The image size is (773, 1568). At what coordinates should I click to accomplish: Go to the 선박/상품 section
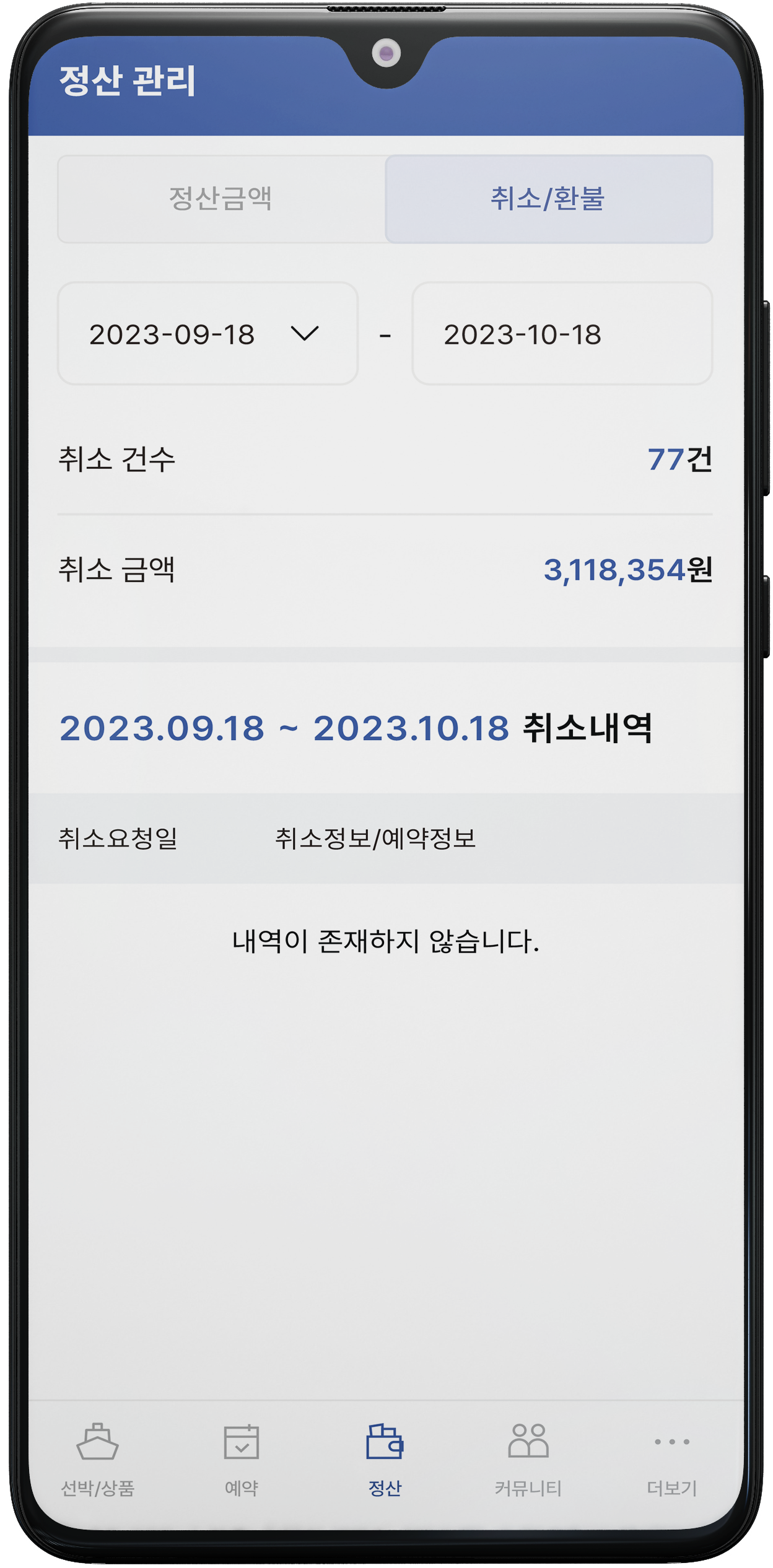pos(98,1460)
